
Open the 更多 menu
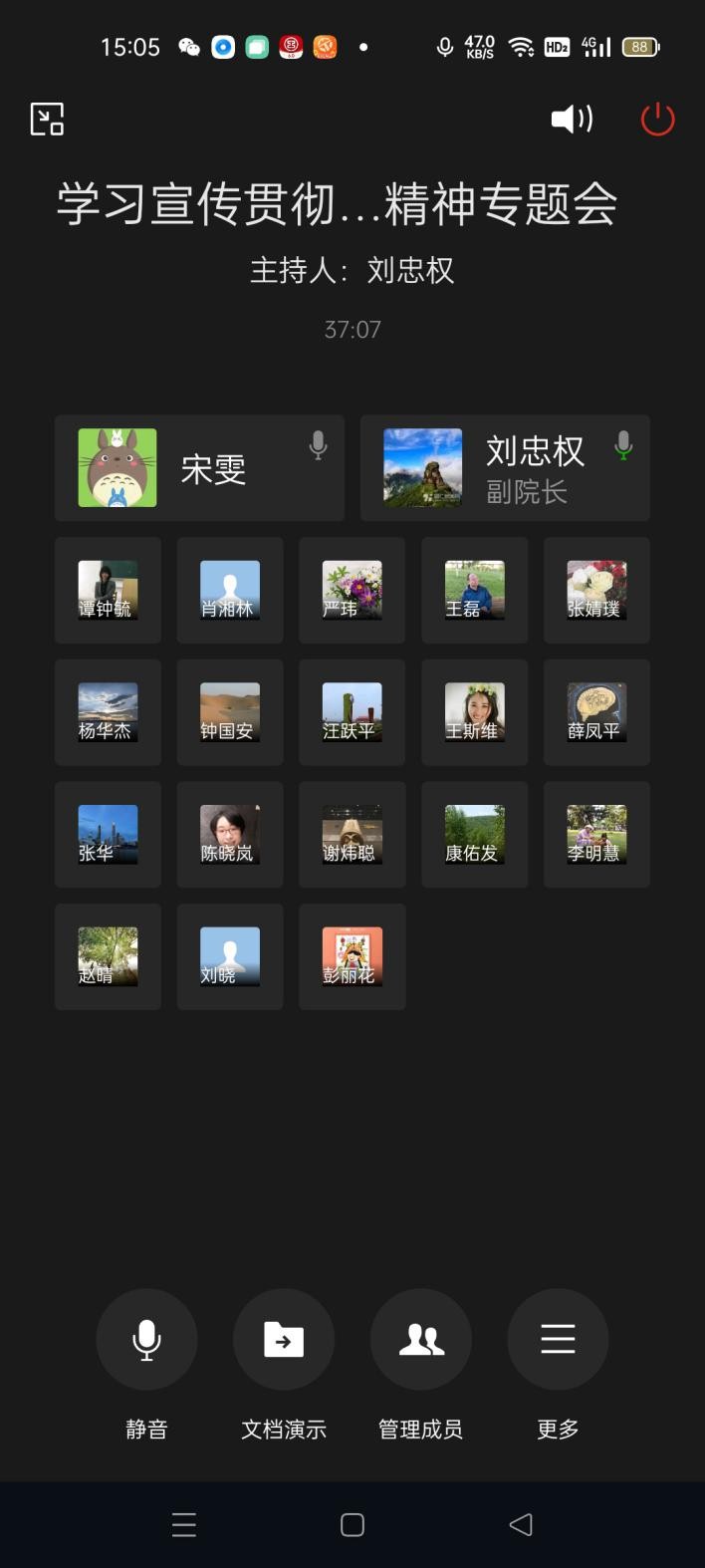point(558,1340)
